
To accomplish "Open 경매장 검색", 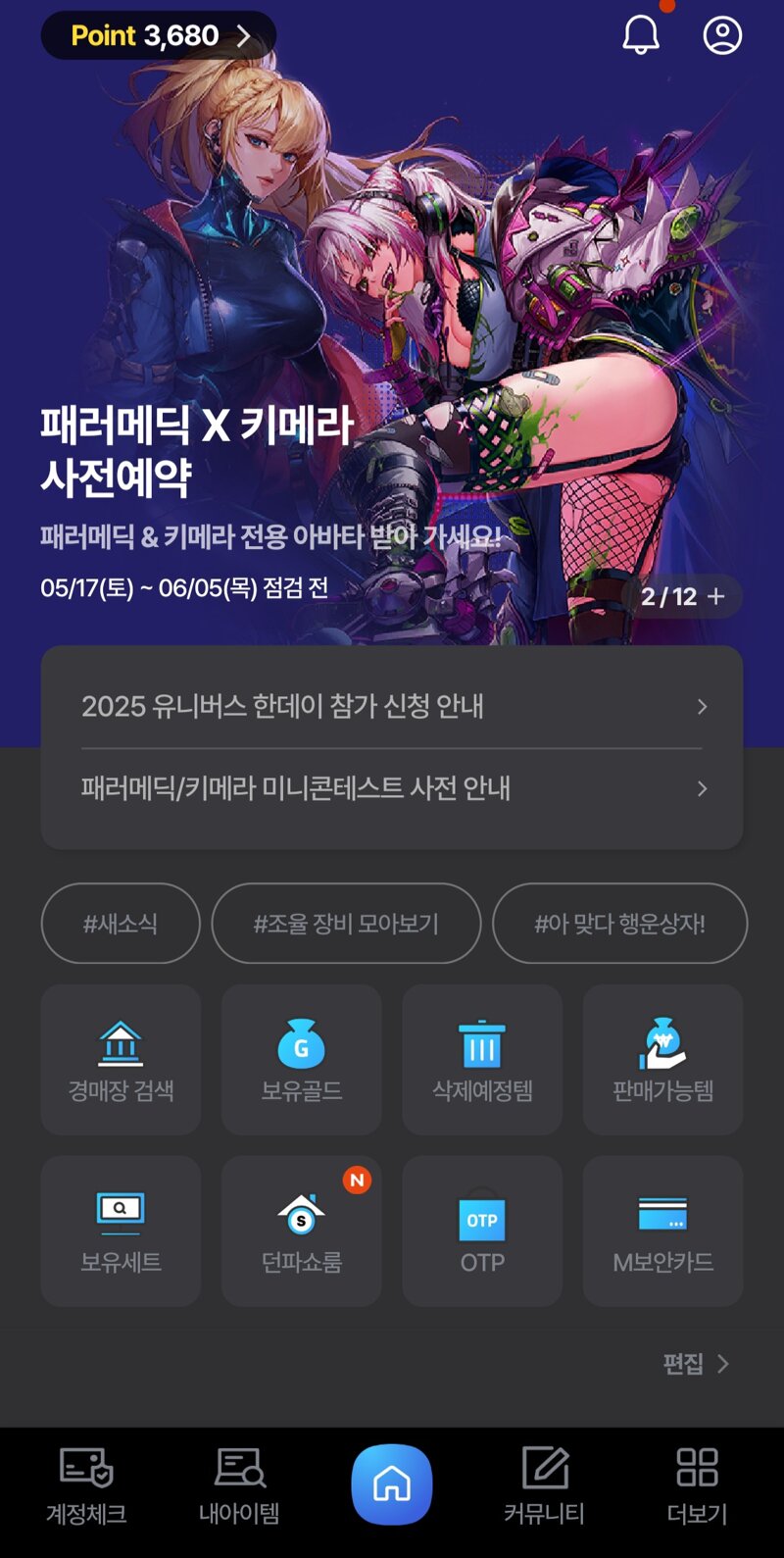I will 121,1060.
